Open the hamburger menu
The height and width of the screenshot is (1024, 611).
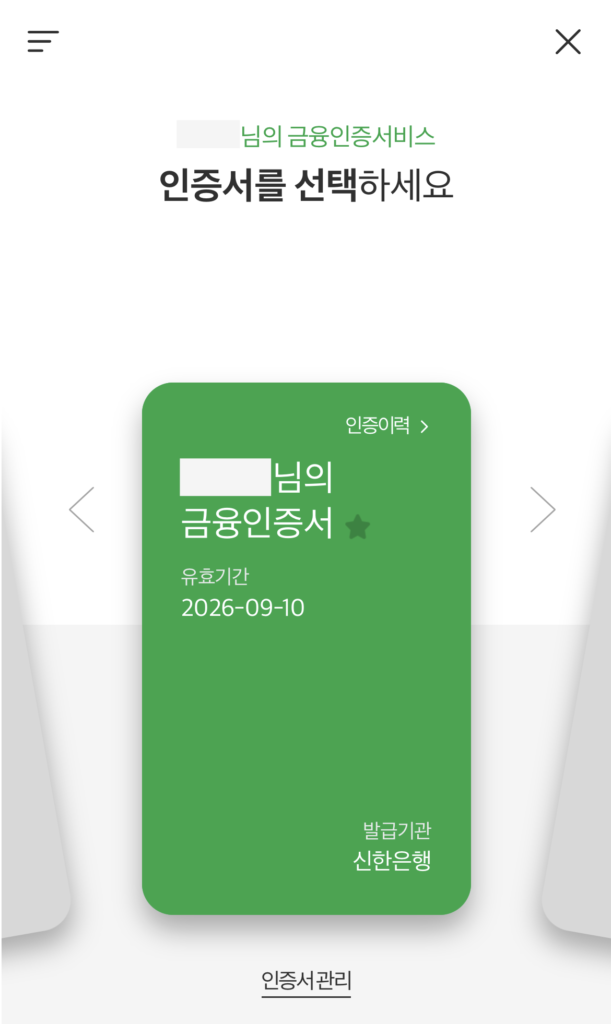coord(43,41)
